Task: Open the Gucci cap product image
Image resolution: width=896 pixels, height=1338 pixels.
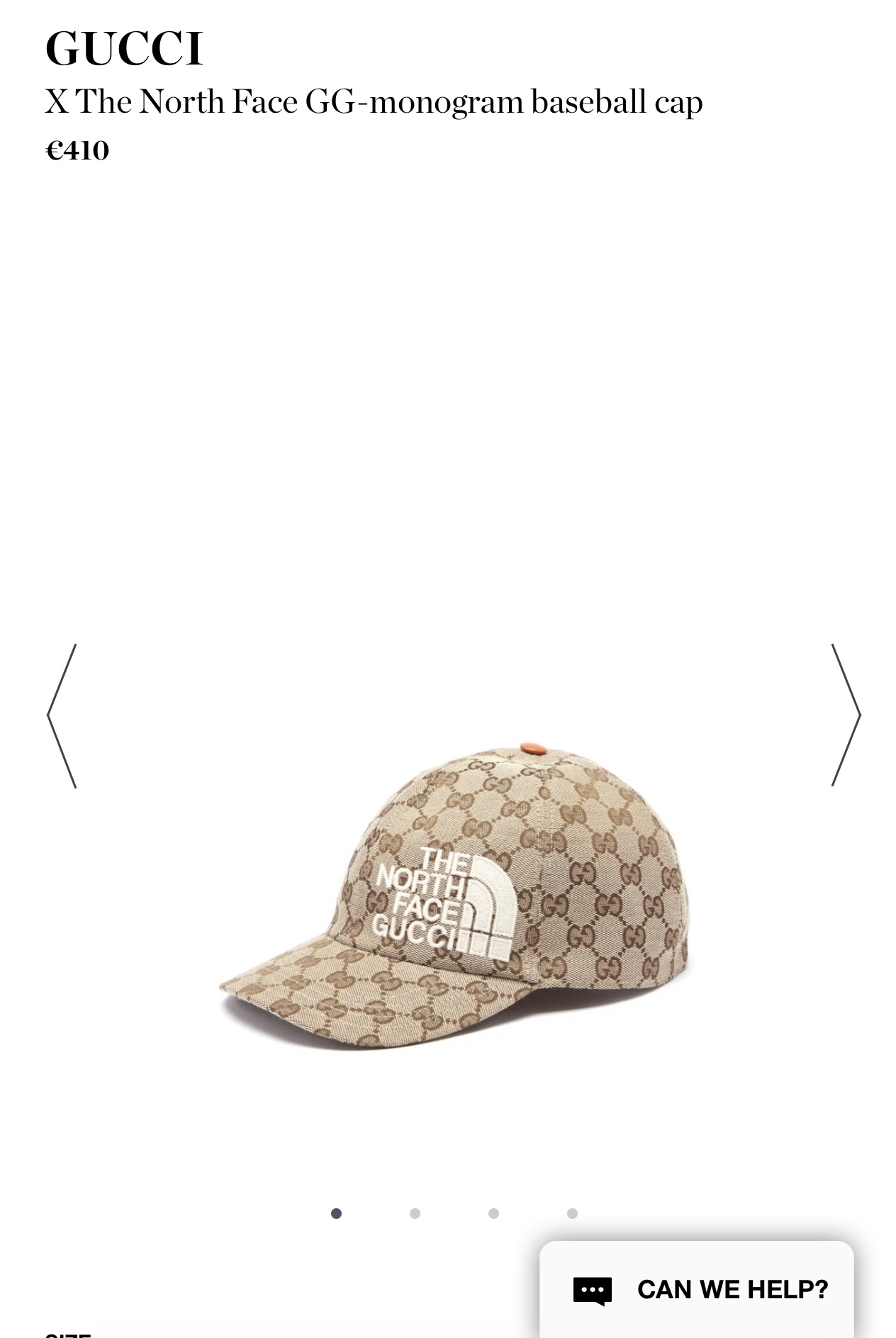Action: [454, 893]
